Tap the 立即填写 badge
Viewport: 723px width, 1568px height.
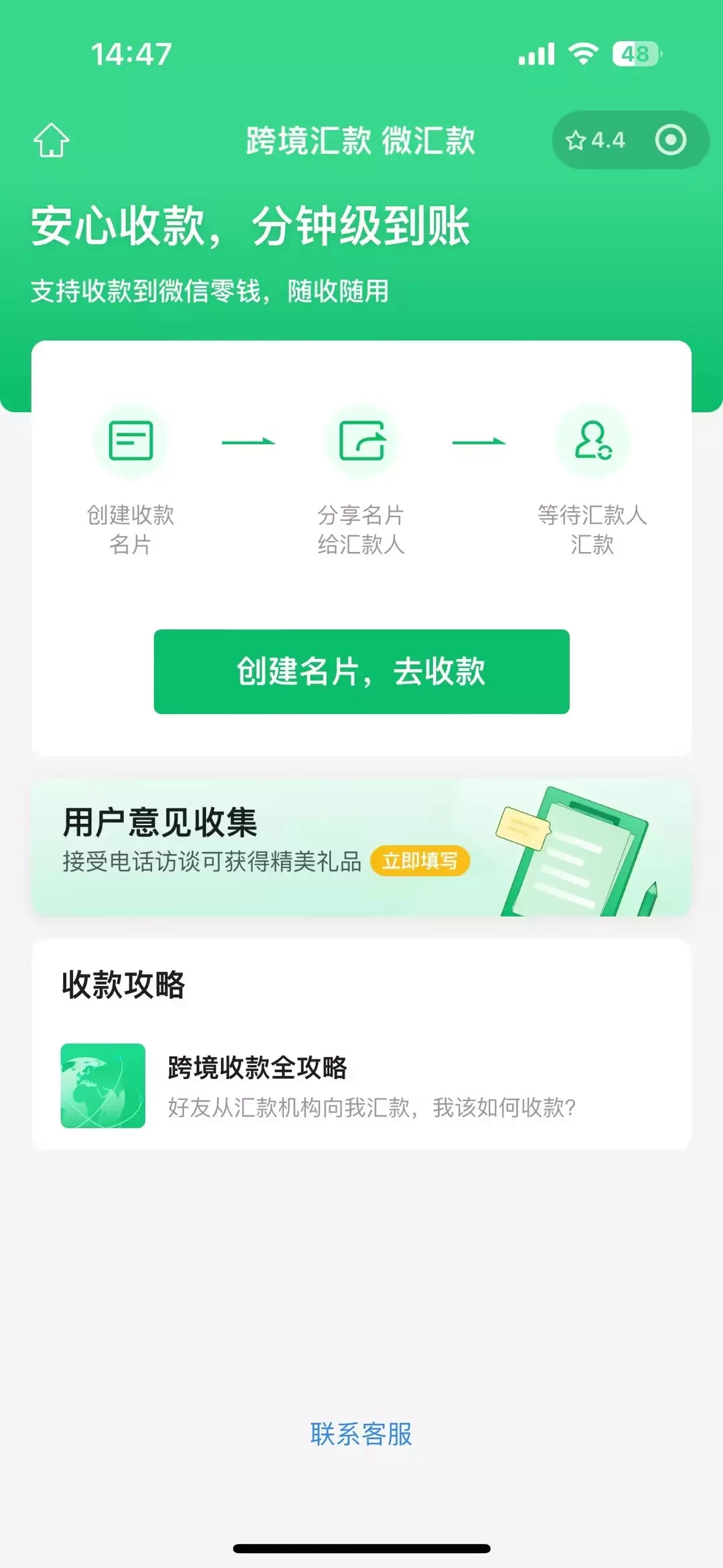coord(420,861)
